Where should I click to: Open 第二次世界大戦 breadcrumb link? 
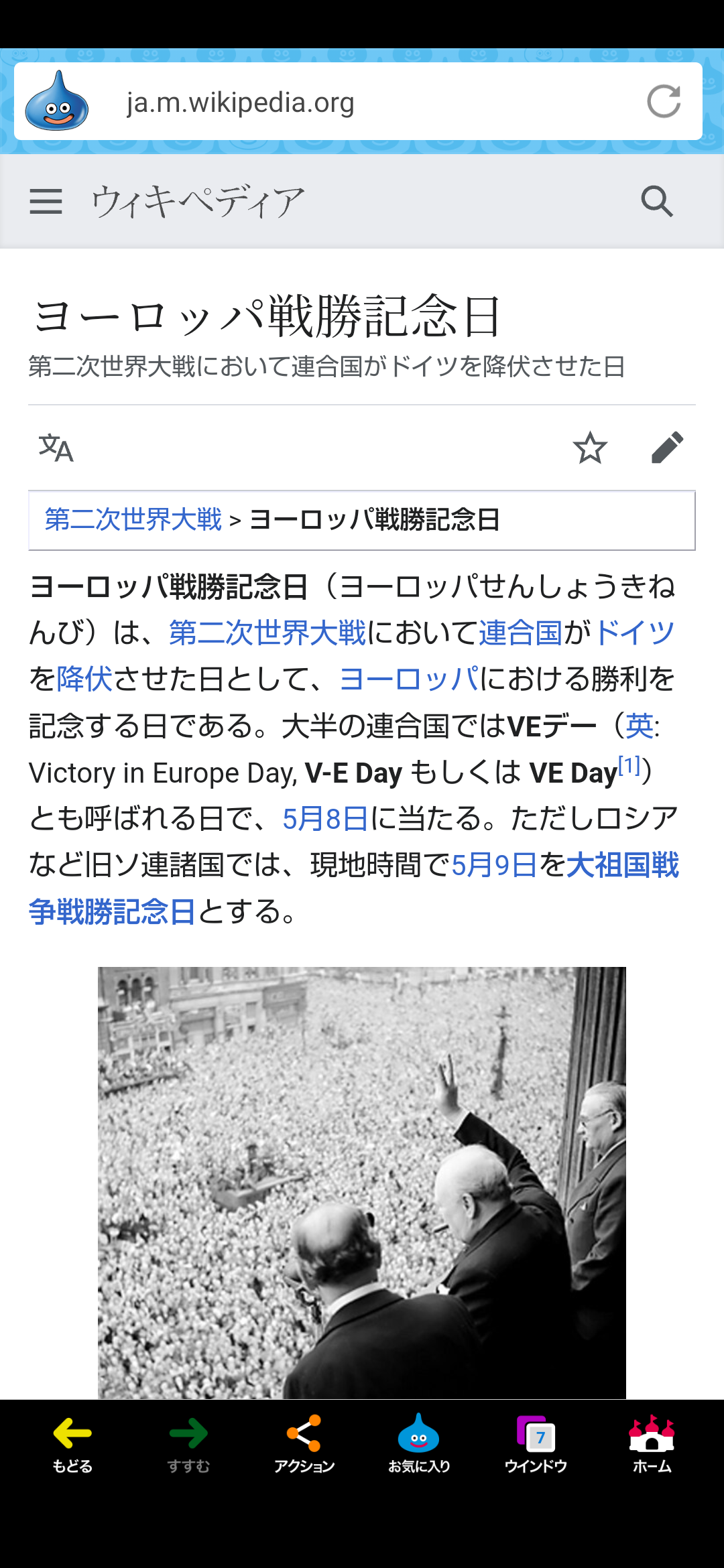pyautogui.click(x=133, y=520)
